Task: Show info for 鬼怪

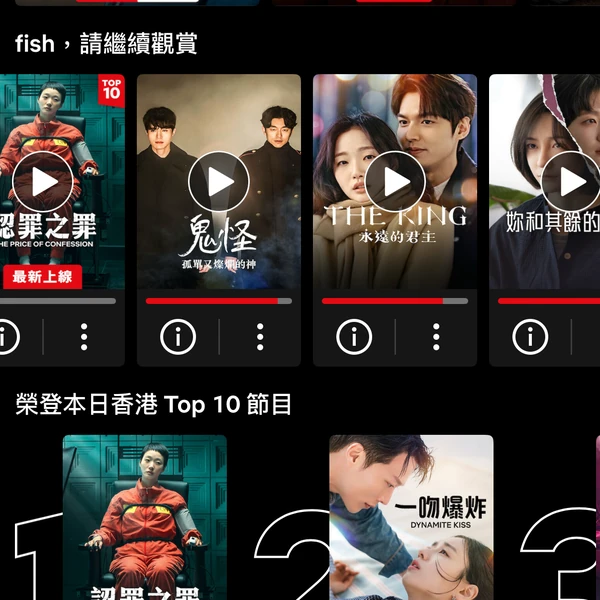Action: pyautogui.click(x=178, y=337)
